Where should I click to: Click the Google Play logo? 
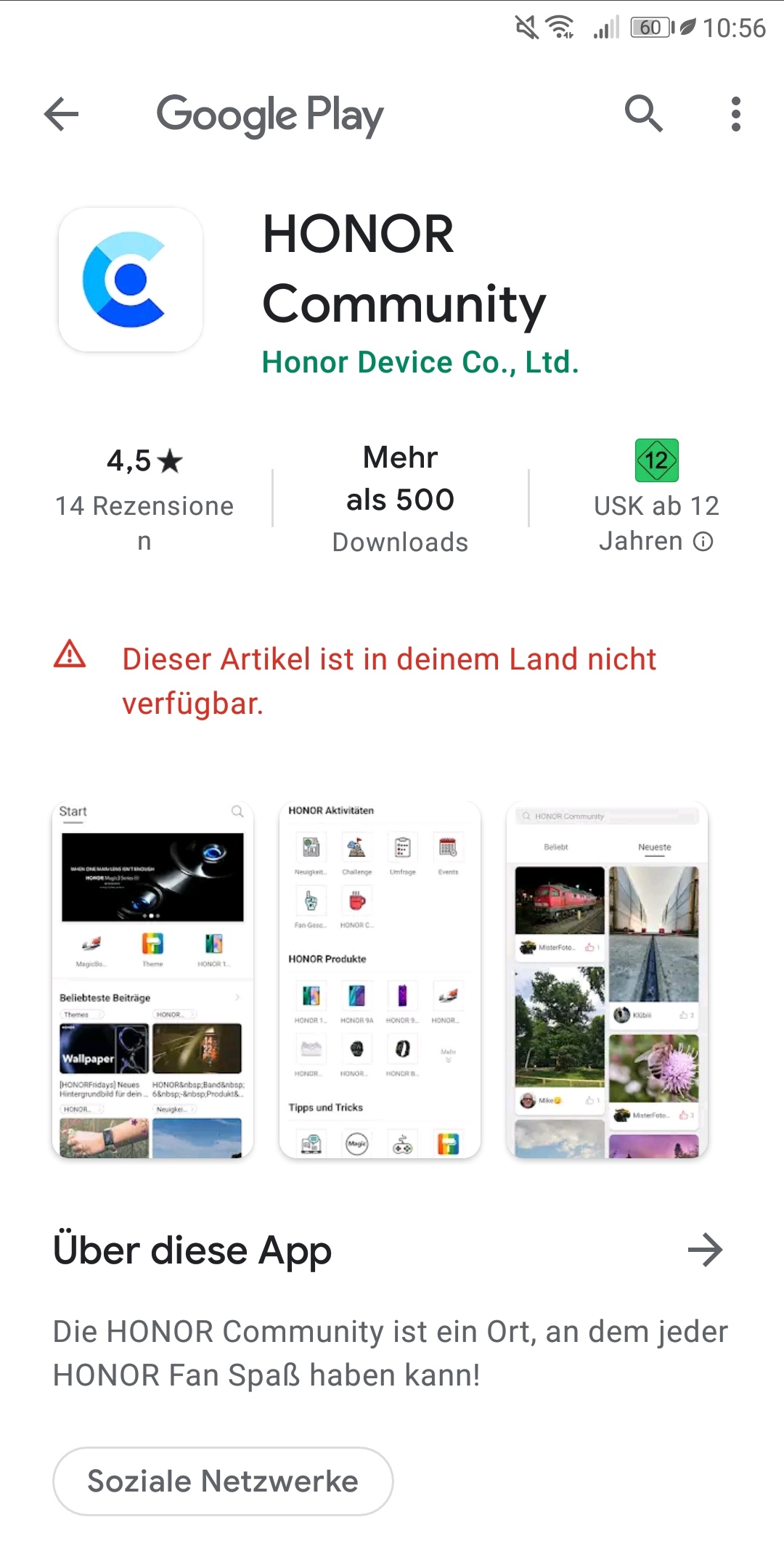point(269,114)
